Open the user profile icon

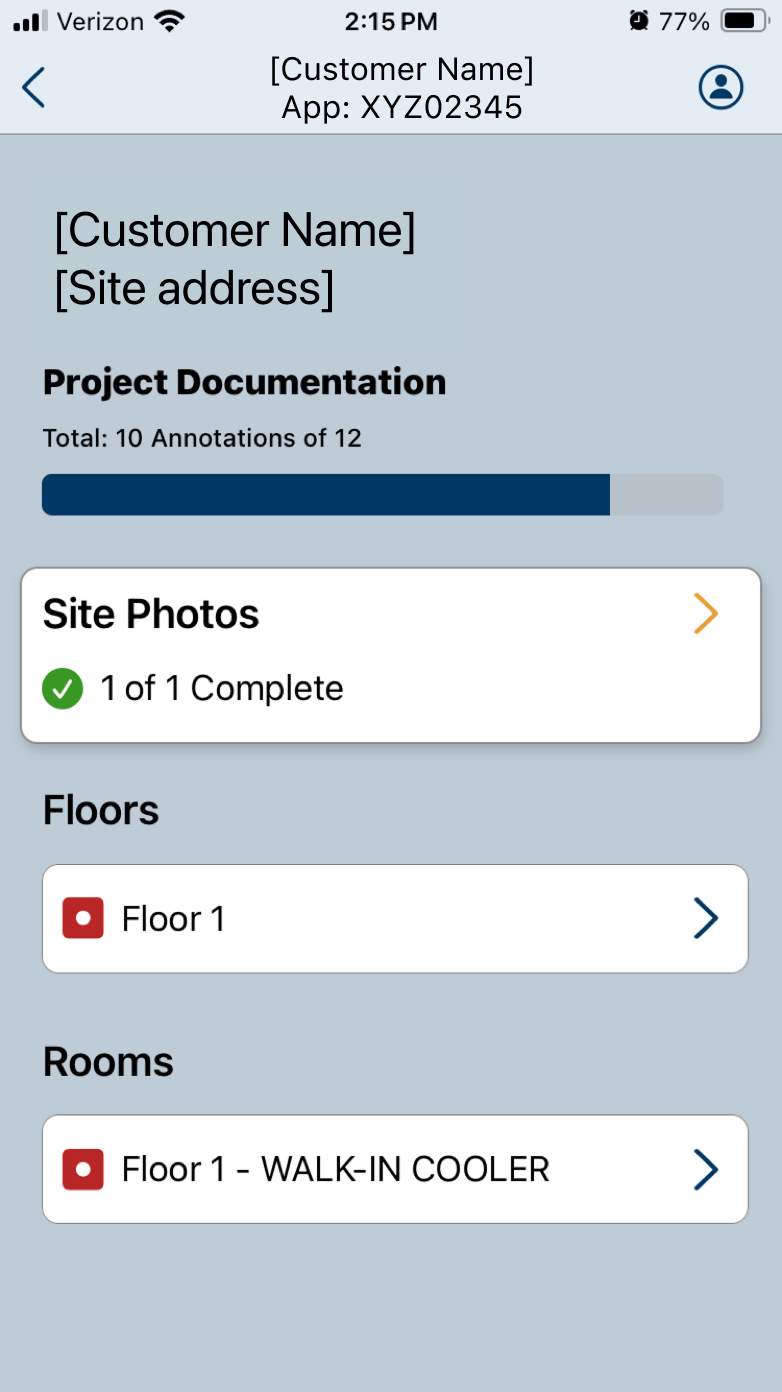(720, 88)
